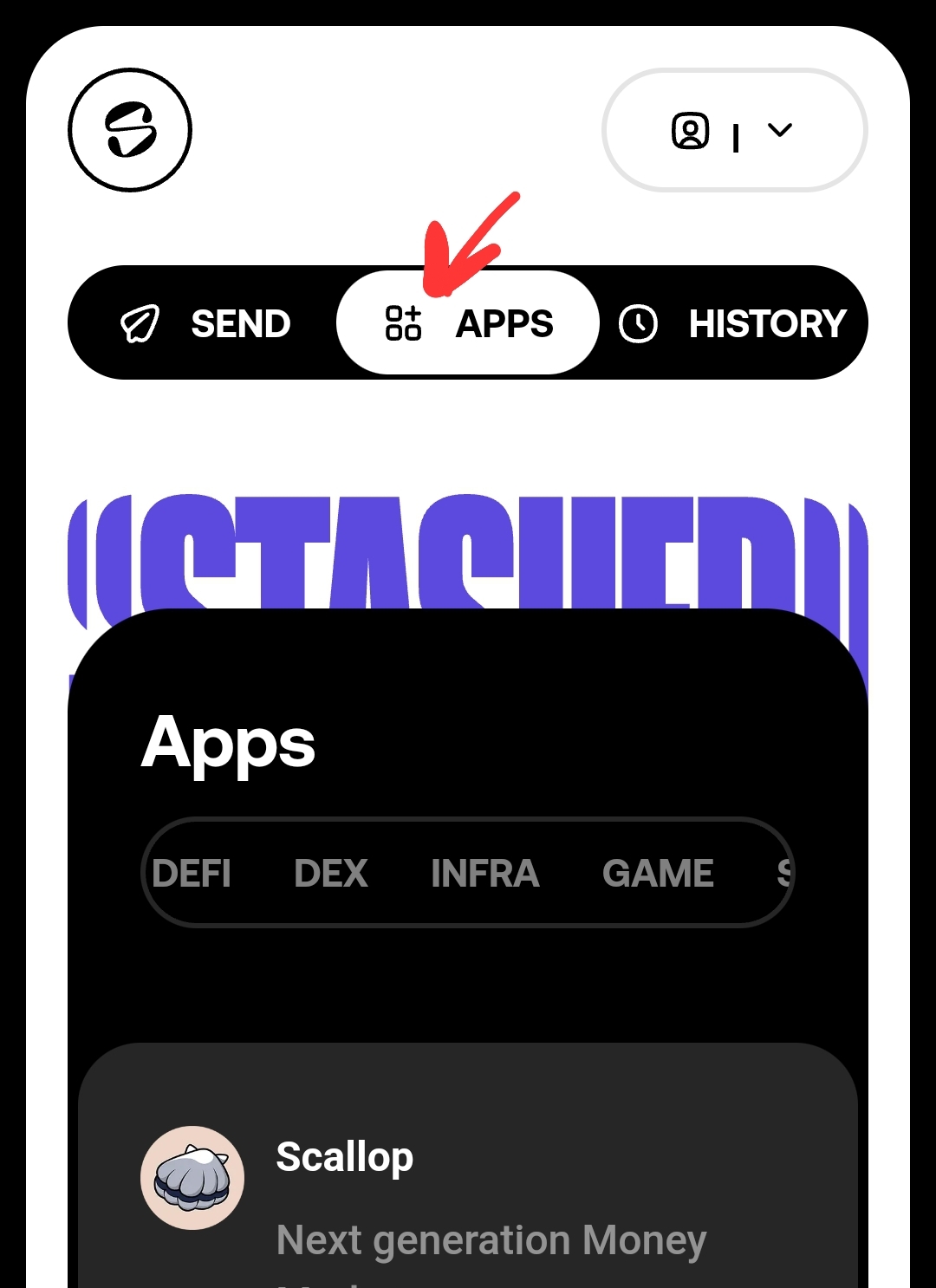Filter apps by DEFI category
The height and width of the screenshot is (1288, 936).
[192, 873]
